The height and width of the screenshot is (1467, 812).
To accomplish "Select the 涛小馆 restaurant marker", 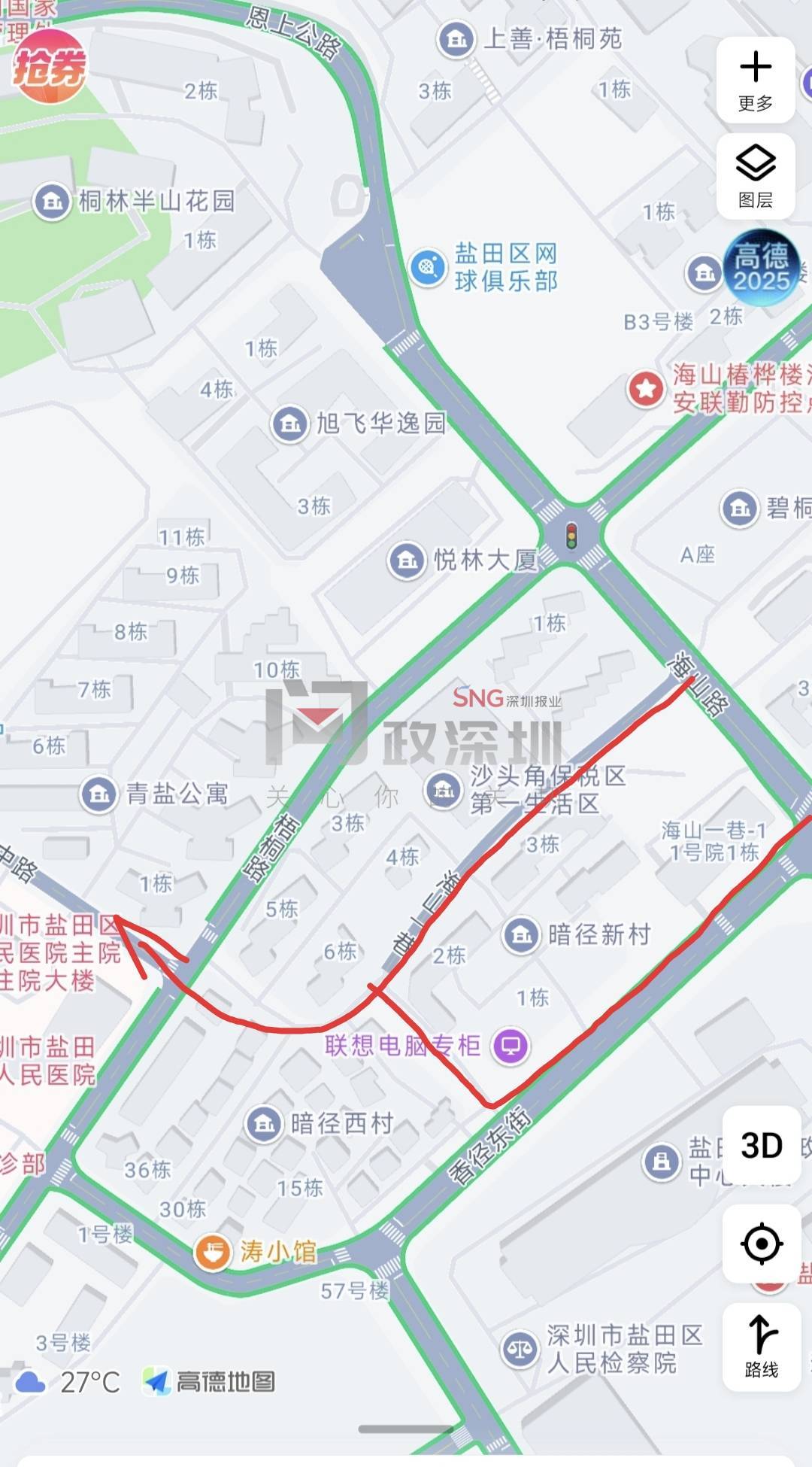I will (213, 1253).
